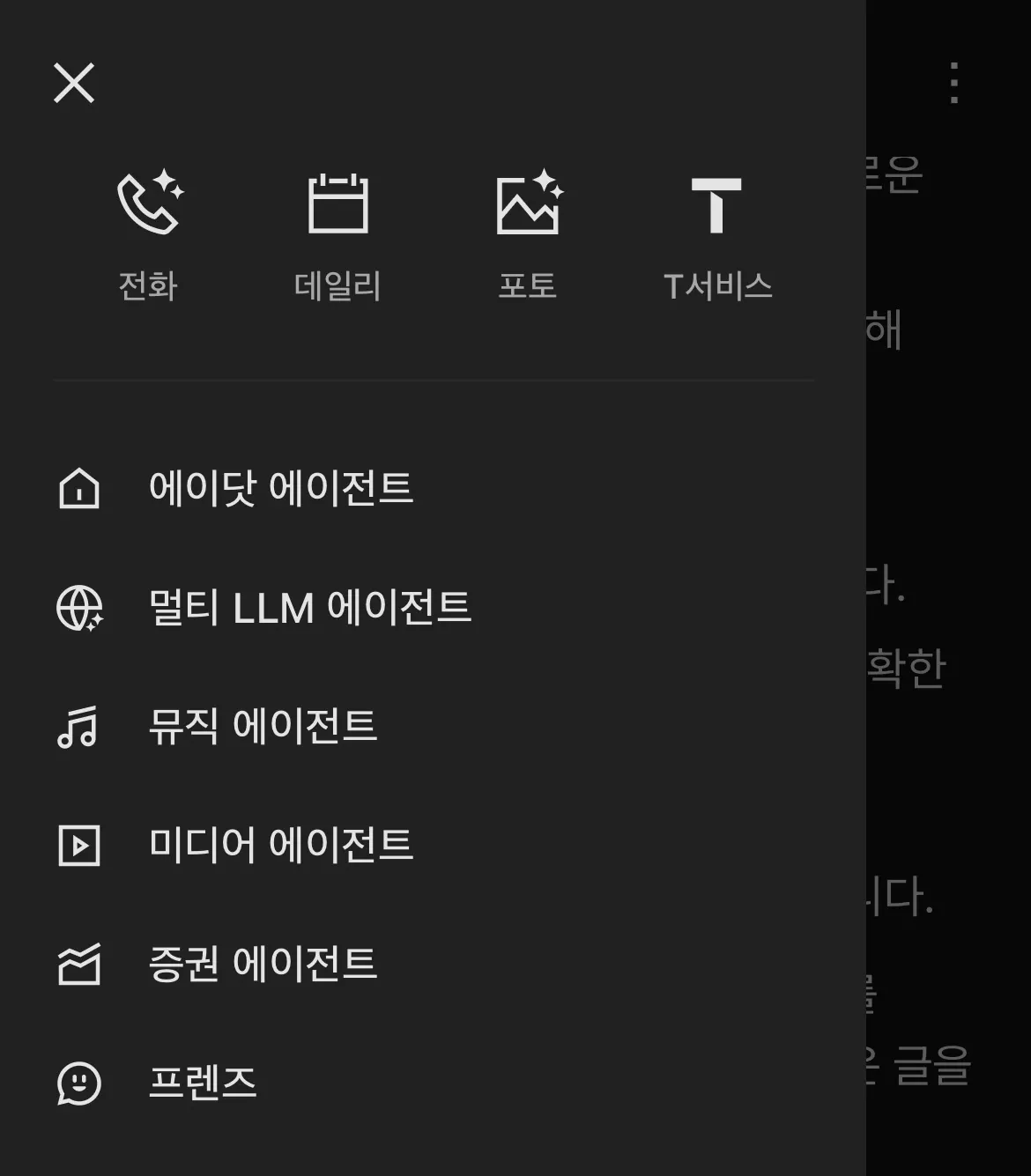Open 뮤직 에이전트
1031x1176 pixels.
pos(262,727)
